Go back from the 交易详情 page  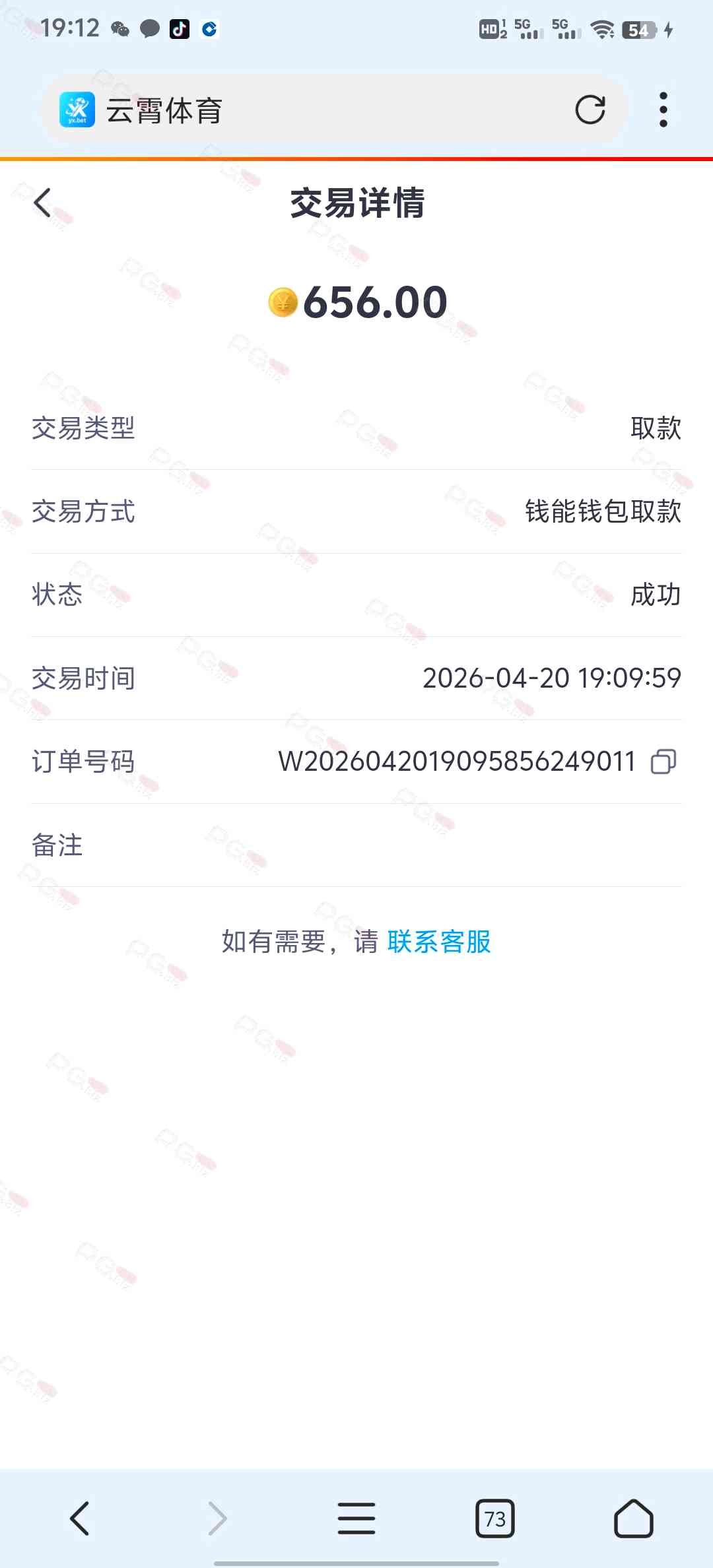click(43, 203)
